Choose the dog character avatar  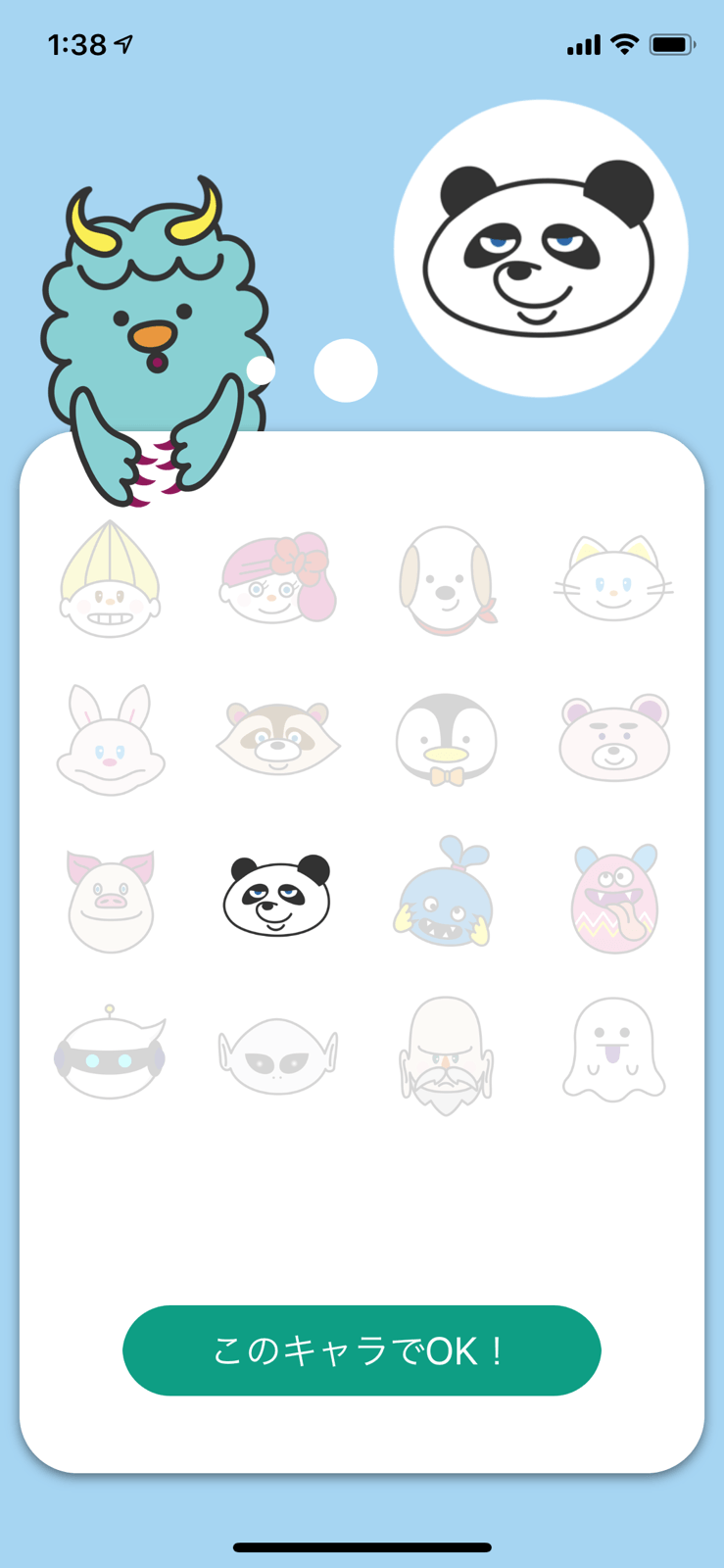click(446, 577)
